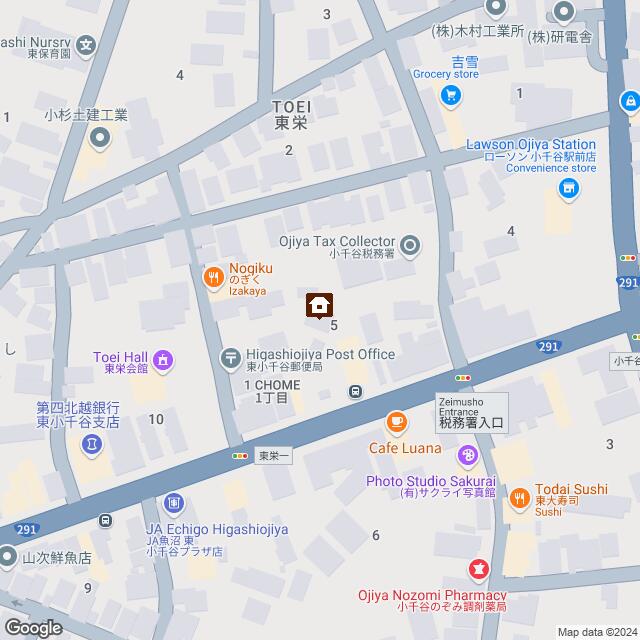This screenshot has width=640, height=640.
Task: Open the JA Echigo Higashiojiya pin
Action: pyautogui.click(x=174, y=502)
